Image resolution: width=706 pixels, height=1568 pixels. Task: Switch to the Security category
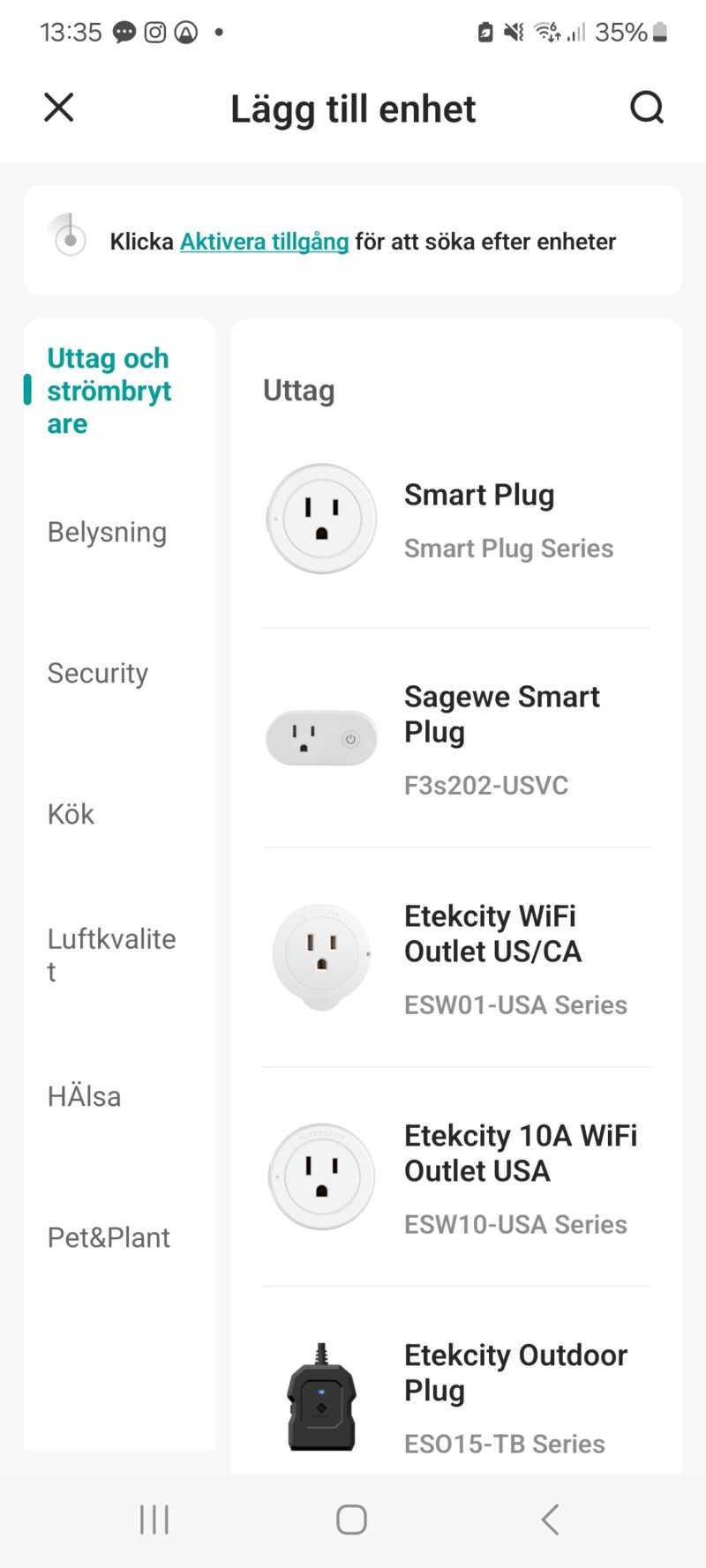(x=97, y=673)
